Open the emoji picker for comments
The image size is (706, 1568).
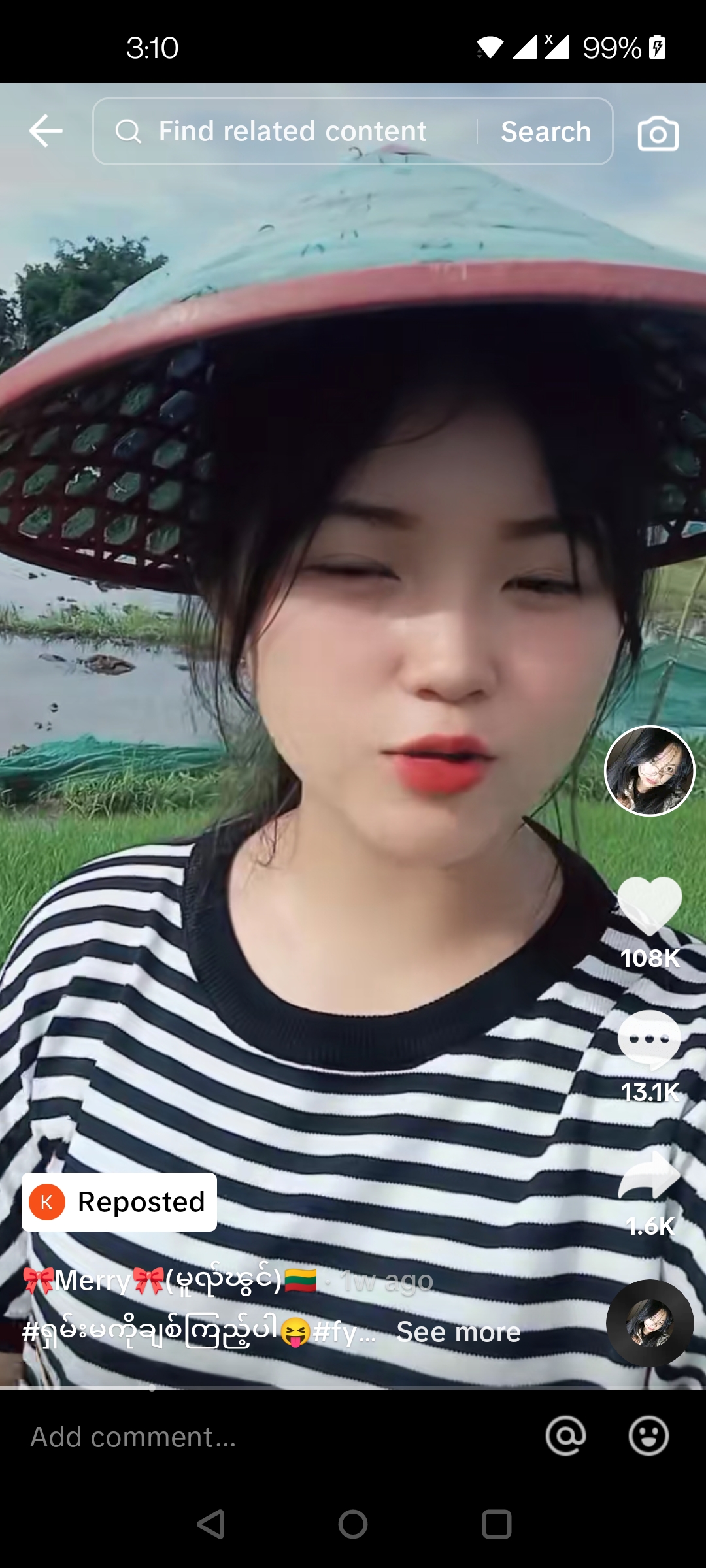[x=648, y=1436]
